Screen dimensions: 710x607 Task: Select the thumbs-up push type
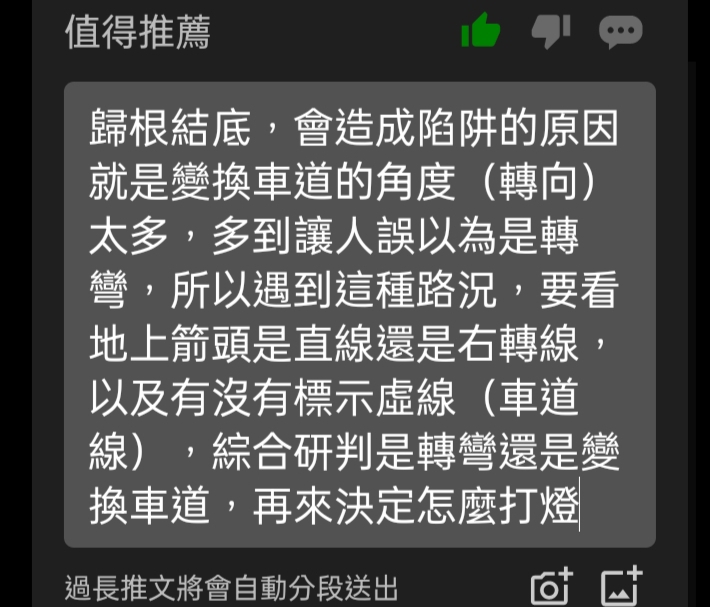480,33
